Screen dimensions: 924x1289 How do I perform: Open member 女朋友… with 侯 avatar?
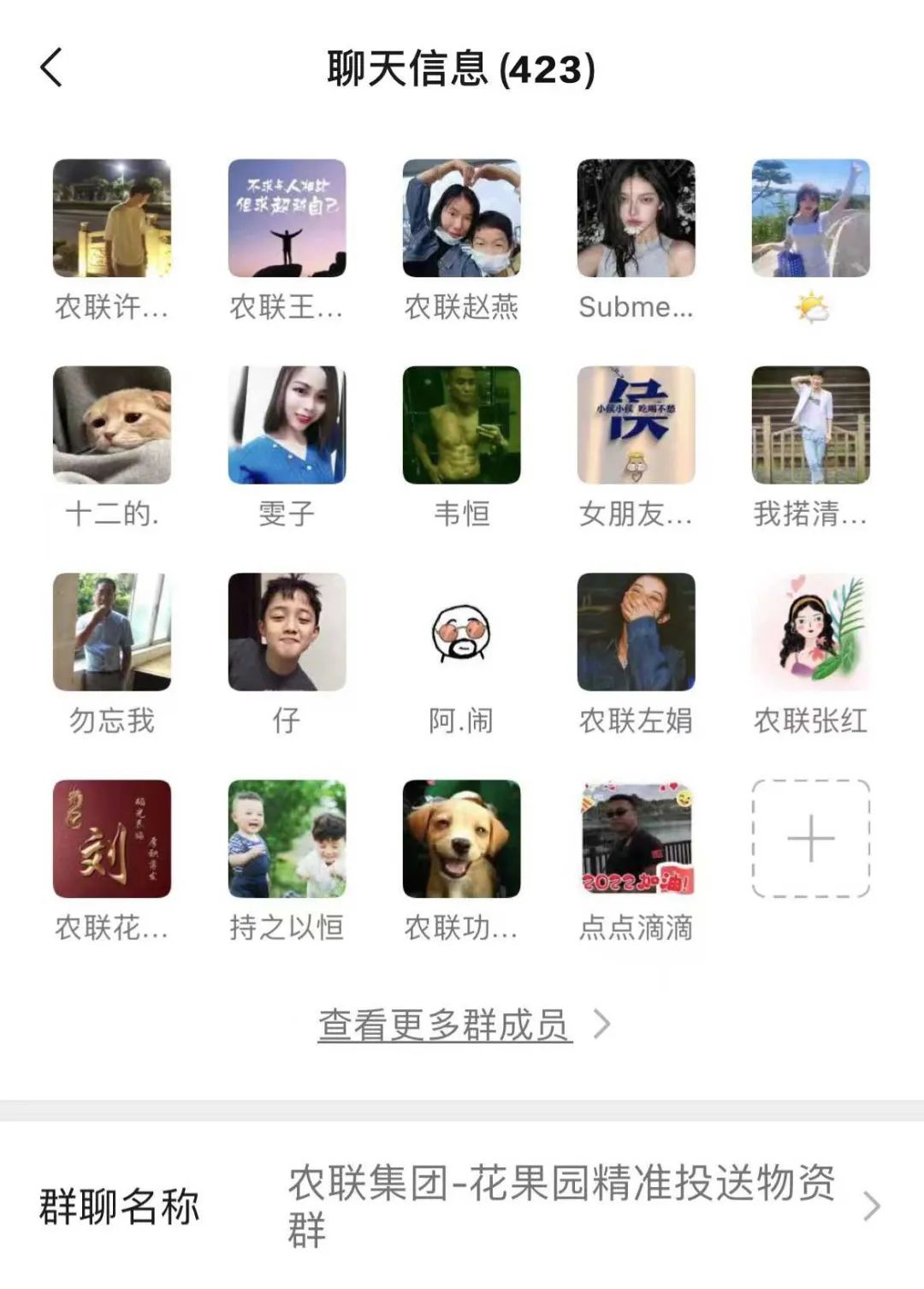[x=636, y=425]
